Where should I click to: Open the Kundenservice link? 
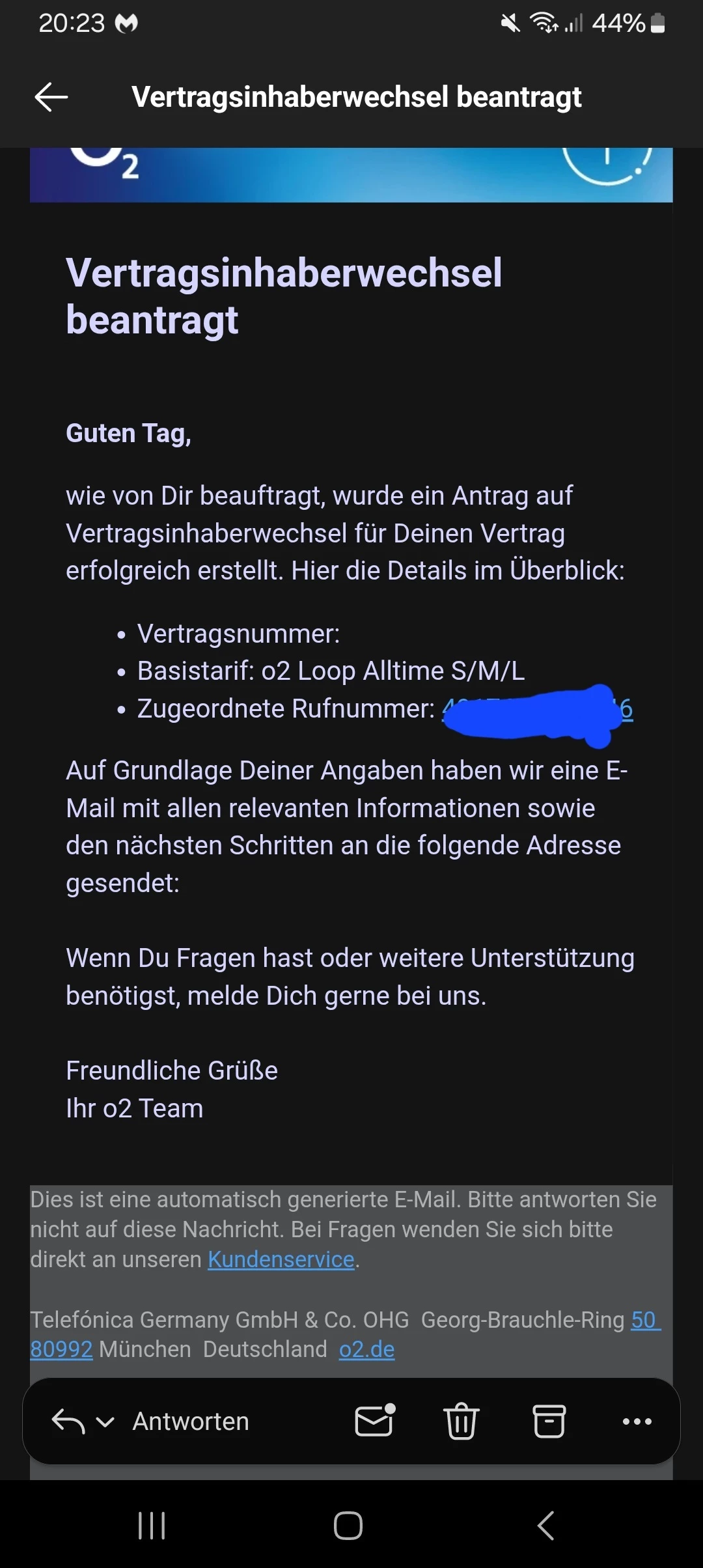click(x=281, y=1259)
